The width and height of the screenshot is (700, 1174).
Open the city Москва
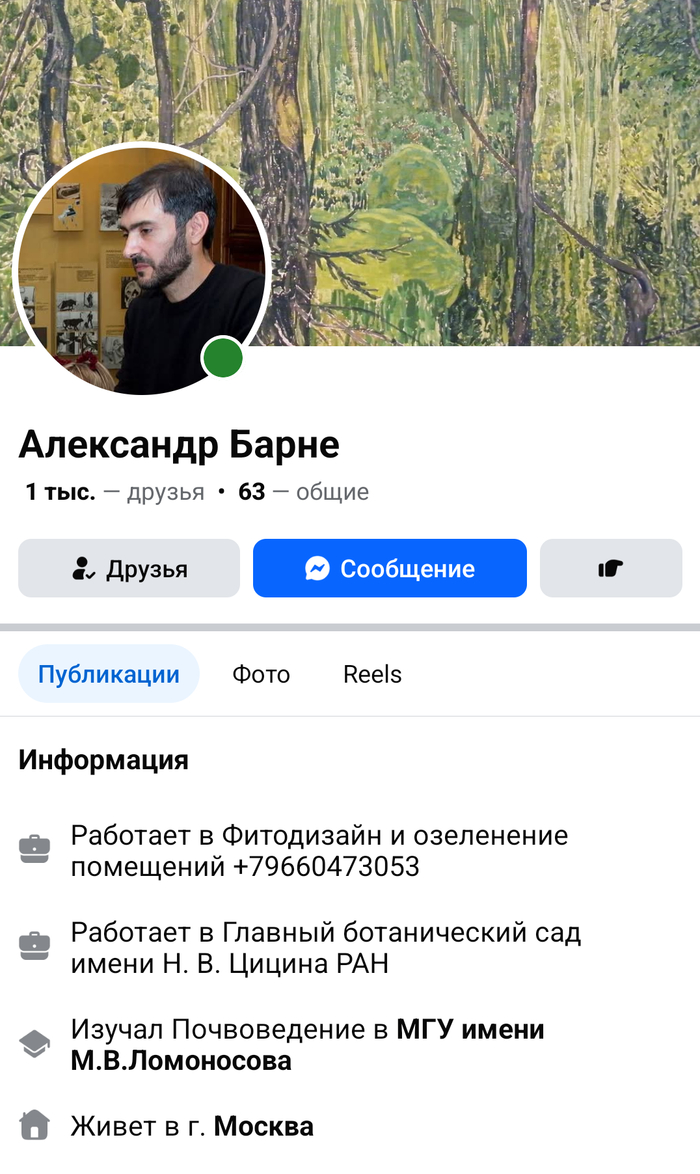pyautogui.click(x=264, y=1127)
